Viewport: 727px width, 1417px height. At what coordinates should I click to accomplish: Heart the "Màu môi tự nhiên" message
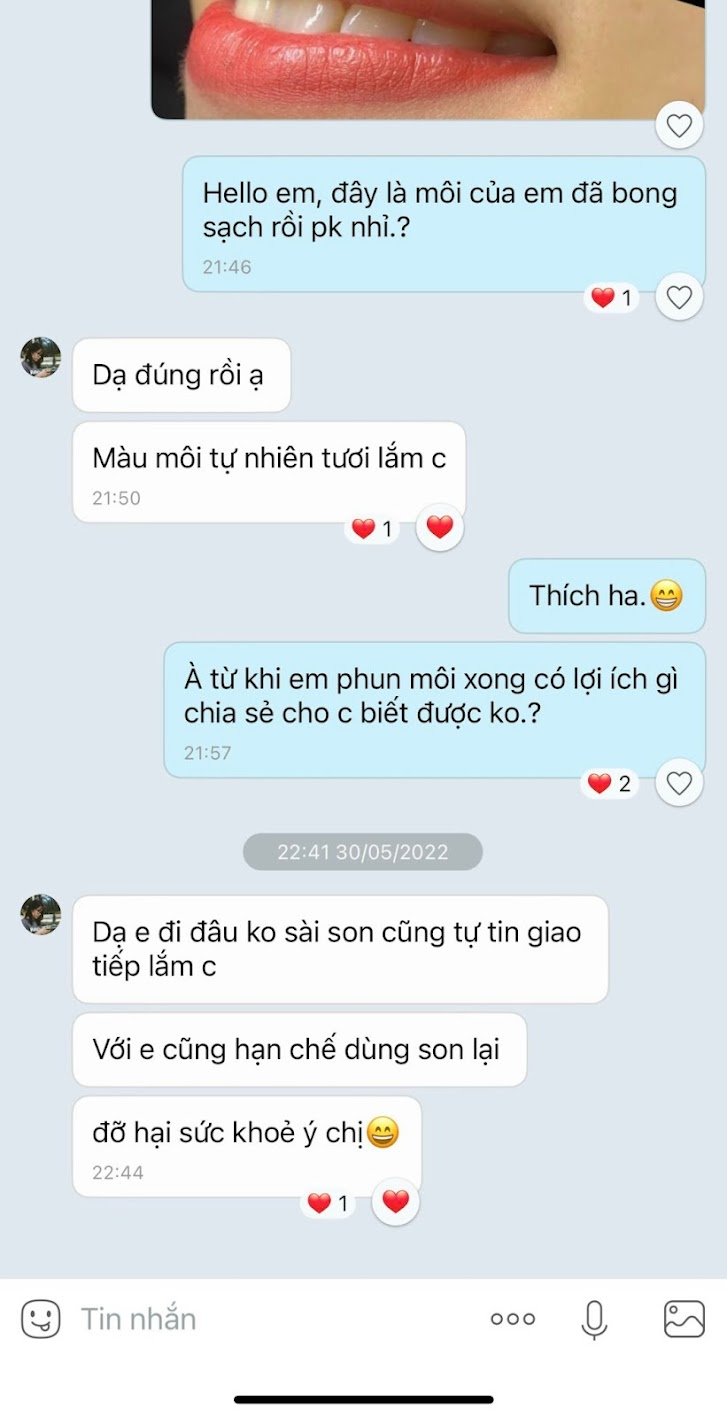pyautogui.click(x=440, y=527)
